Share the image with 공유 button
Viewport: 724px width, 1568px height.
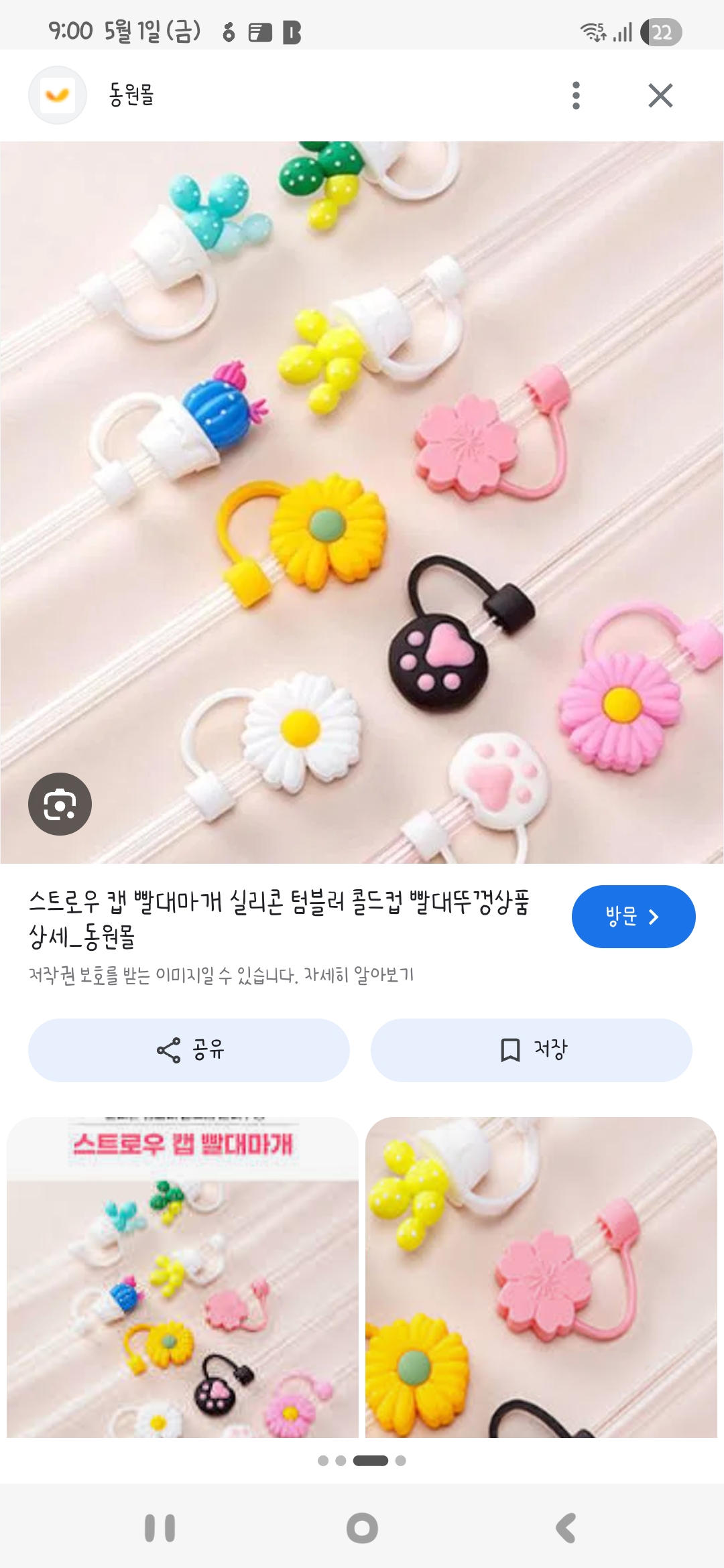(x=189, y=1050)
